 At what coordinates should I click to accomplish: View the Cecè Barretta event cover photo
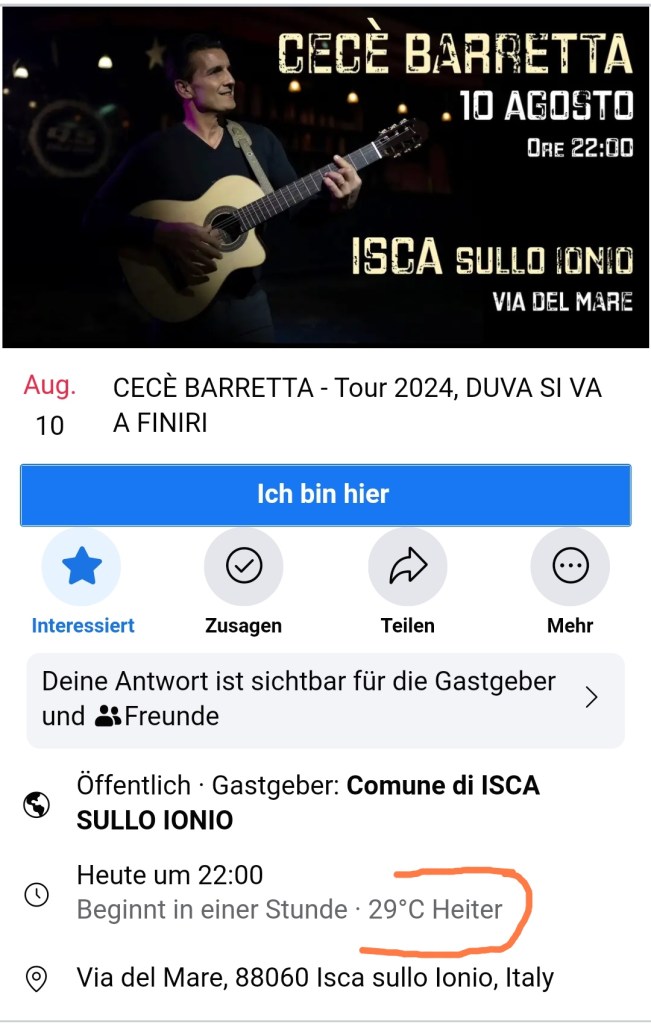[x=325, y=178]
